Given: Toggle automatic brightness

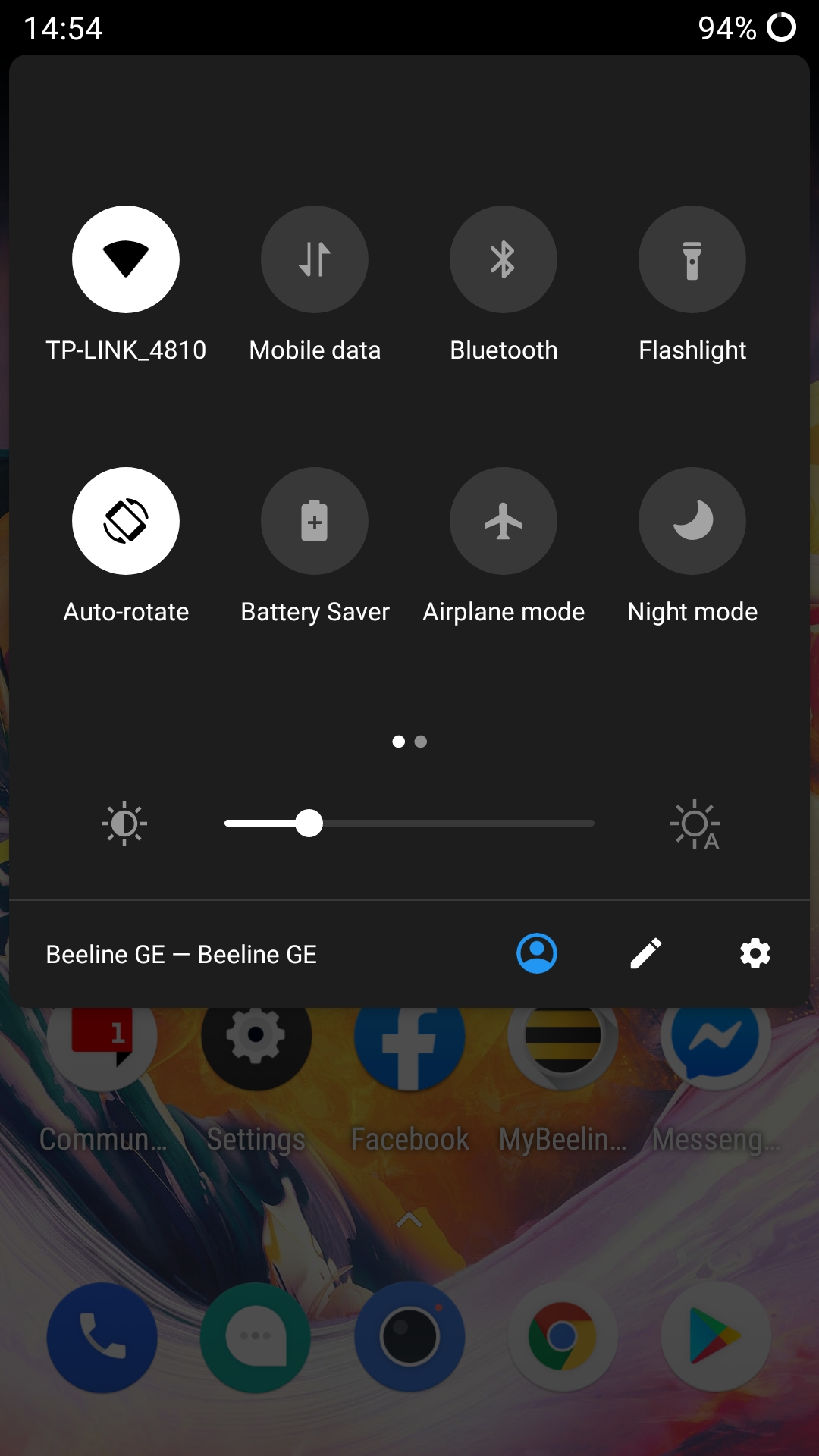Looking at the screenshot, I should point(695,824).
